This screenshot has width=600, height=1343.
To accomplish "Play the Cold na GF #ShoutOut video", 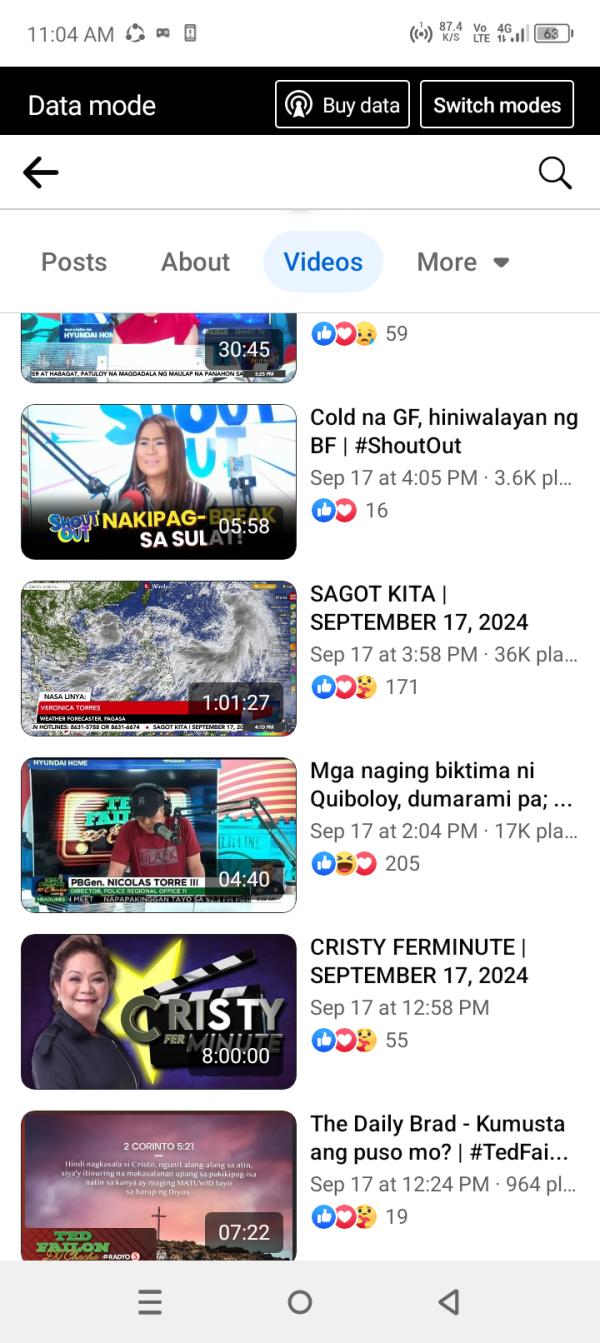I will click(159, 482).
